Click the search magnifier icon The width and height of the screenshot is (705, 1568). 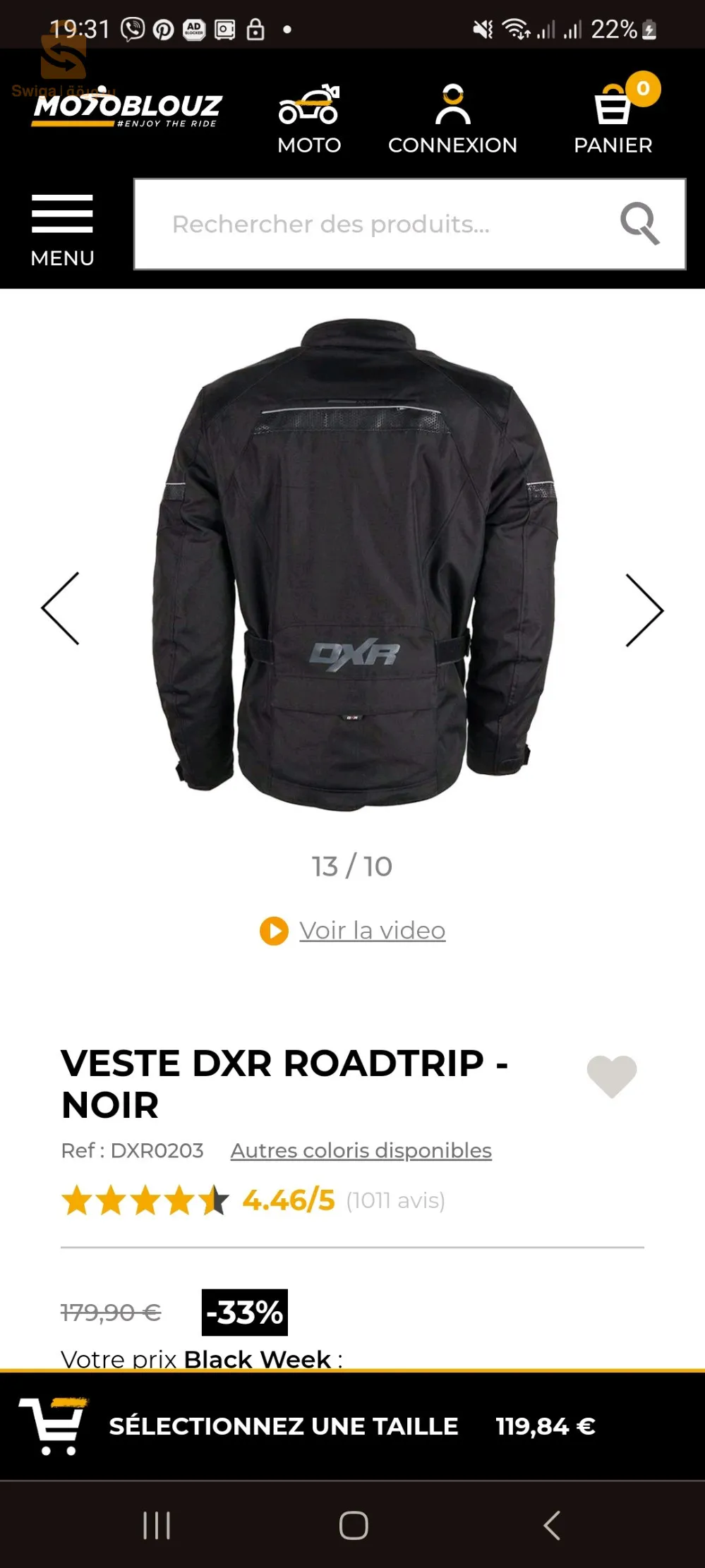pos(641,224)
